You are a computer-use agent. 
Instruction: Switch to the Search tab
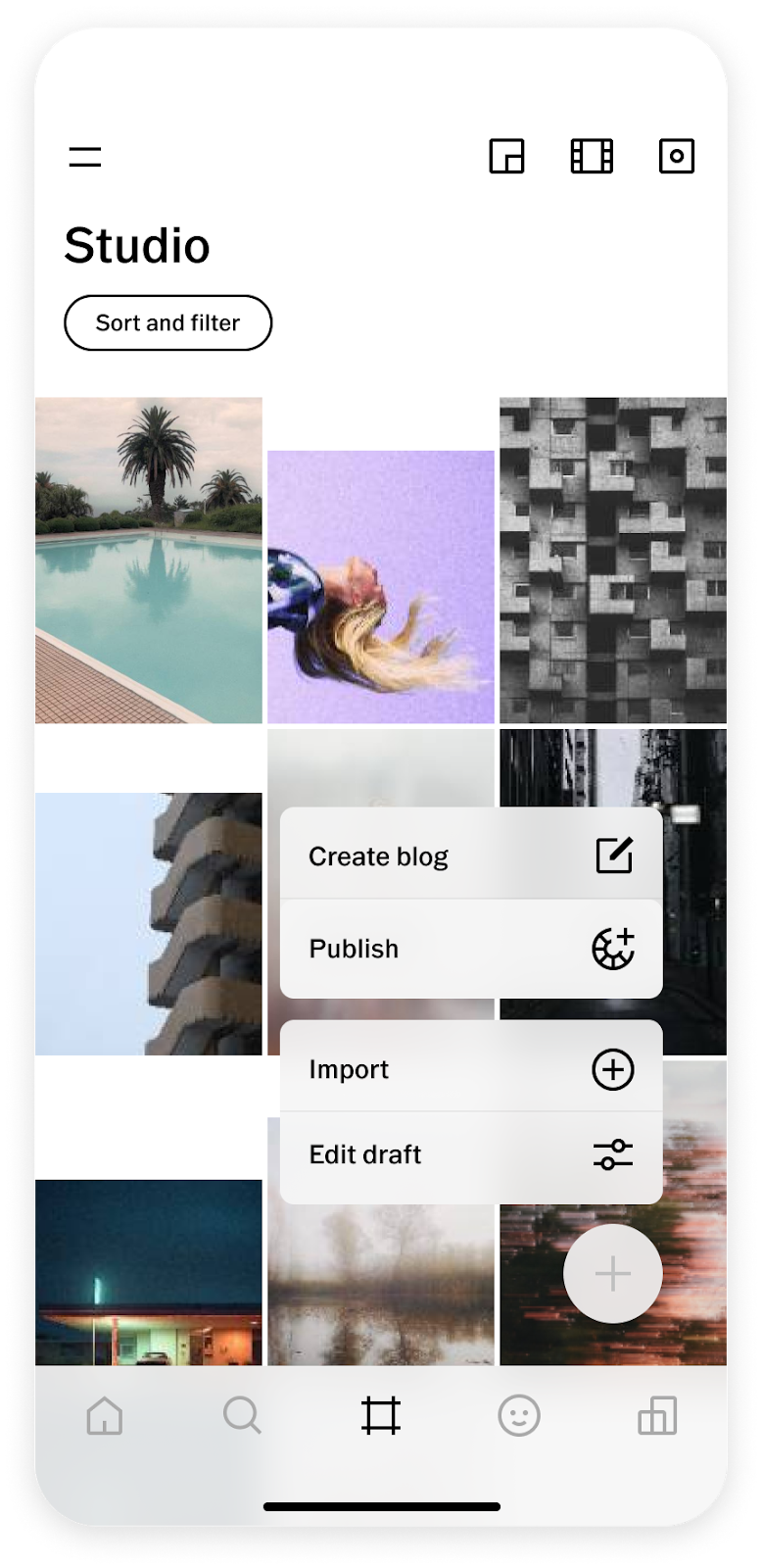click(242, 1416)
